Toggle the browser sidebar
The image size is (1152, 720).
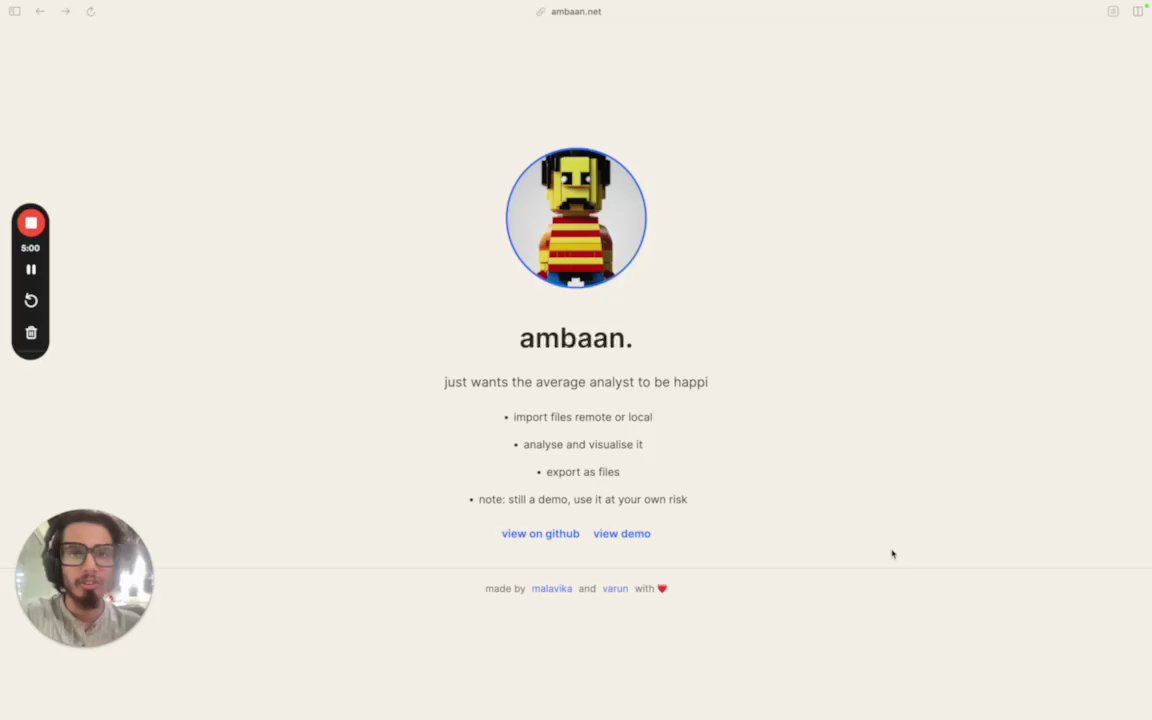14,11
